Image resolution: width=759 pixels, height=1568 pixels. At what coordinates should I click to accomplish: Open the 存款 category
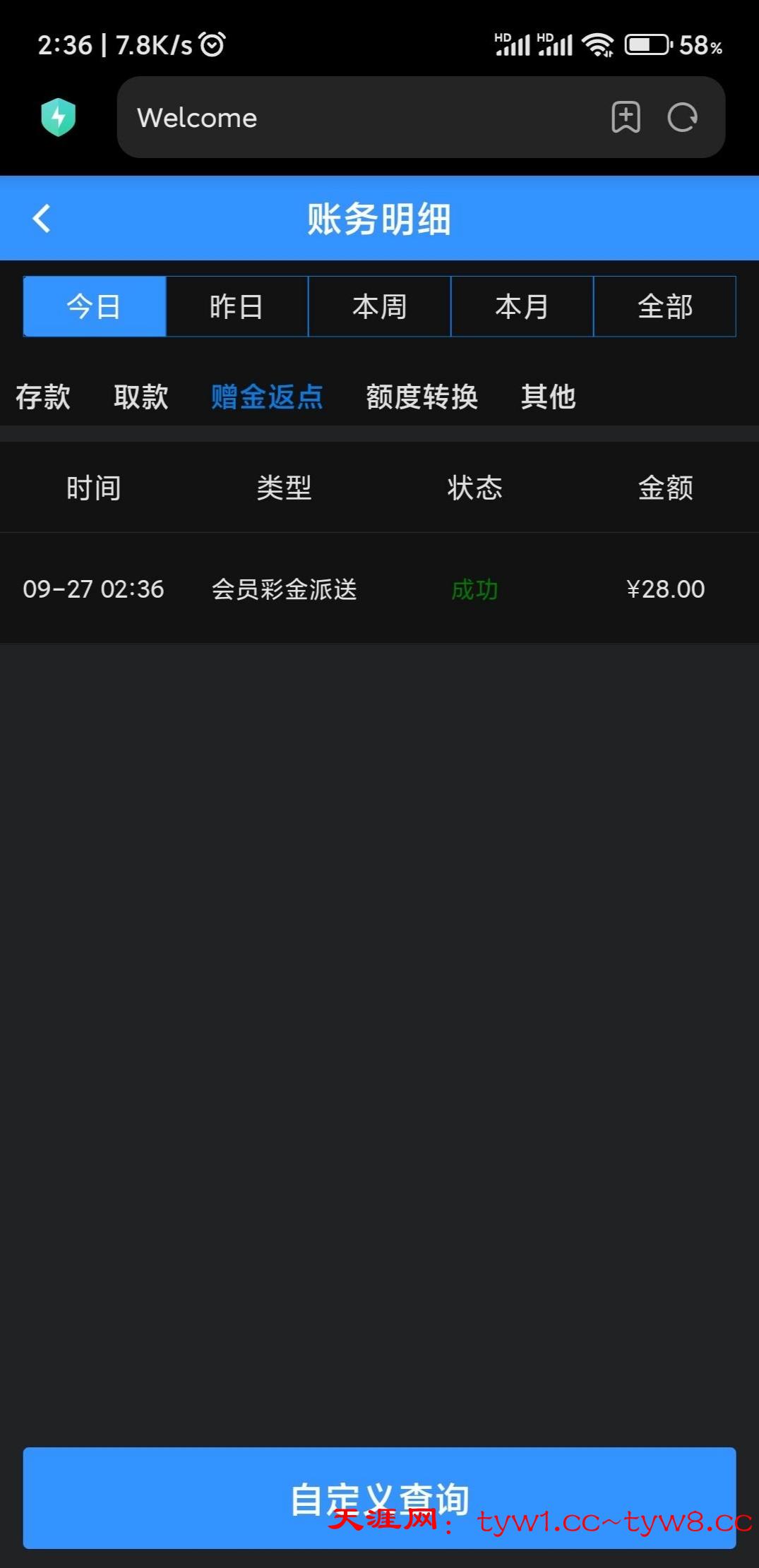(x=43, y=397)
